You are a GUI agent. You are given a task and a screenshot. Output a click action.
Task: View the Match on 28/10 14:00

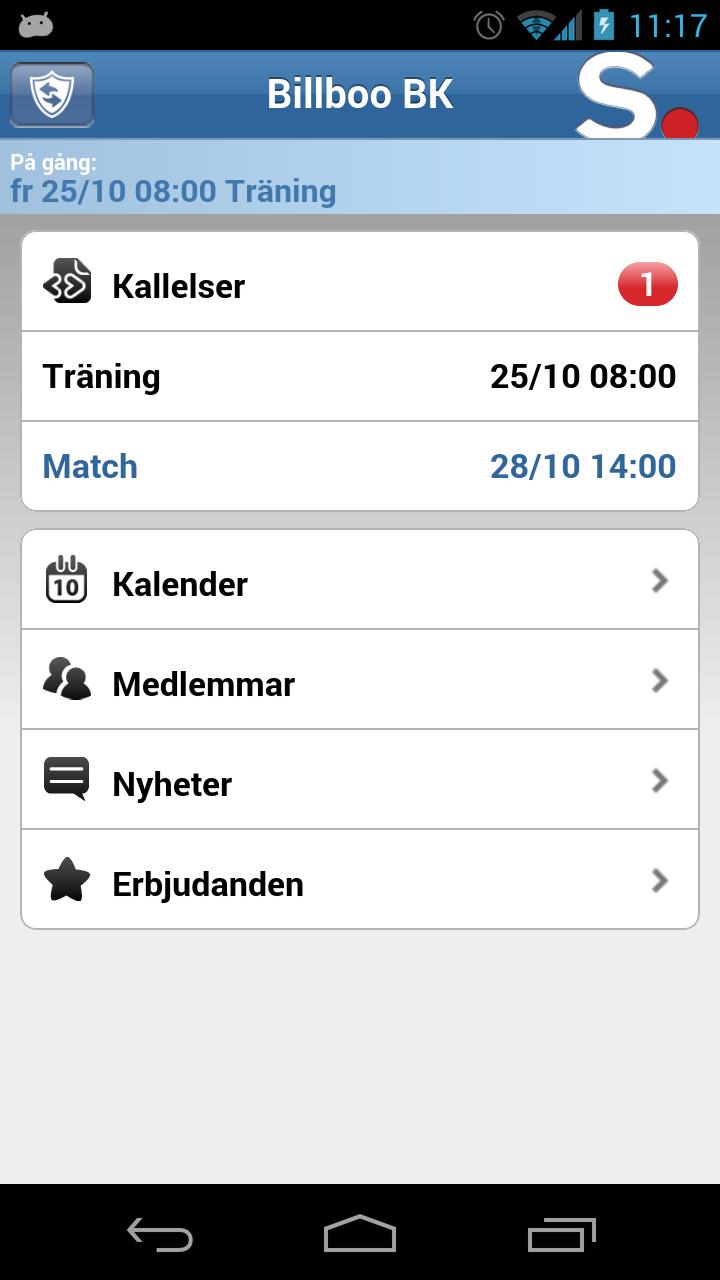360,466
